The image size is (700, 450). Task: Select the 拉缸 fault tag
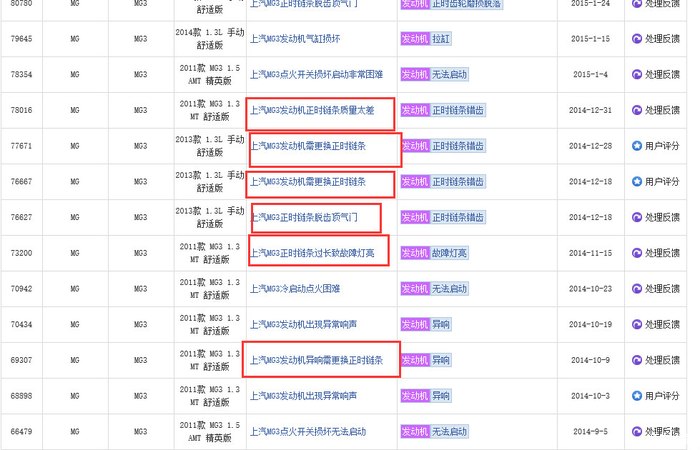441,39
